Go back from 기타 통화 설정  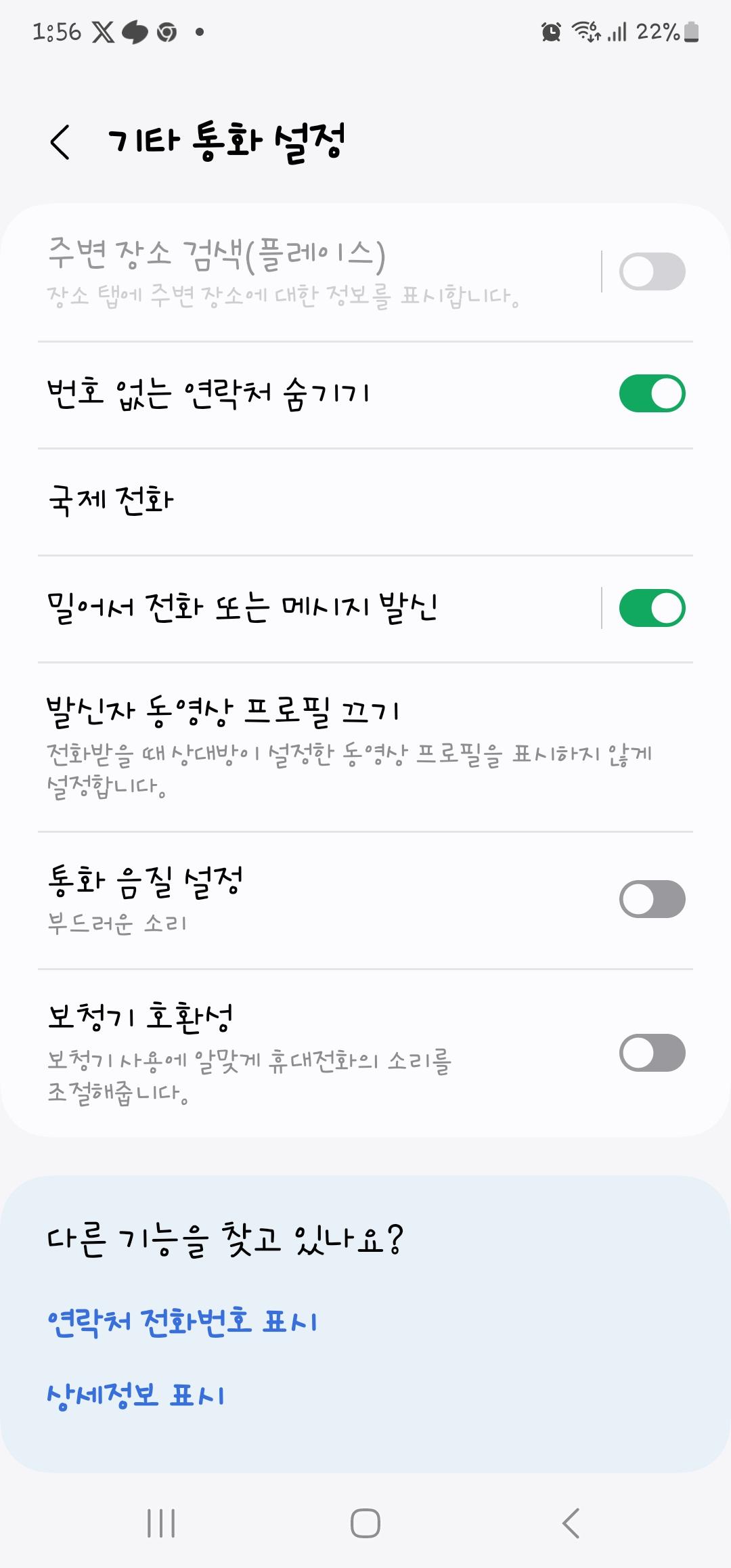[x=60, y=142]
